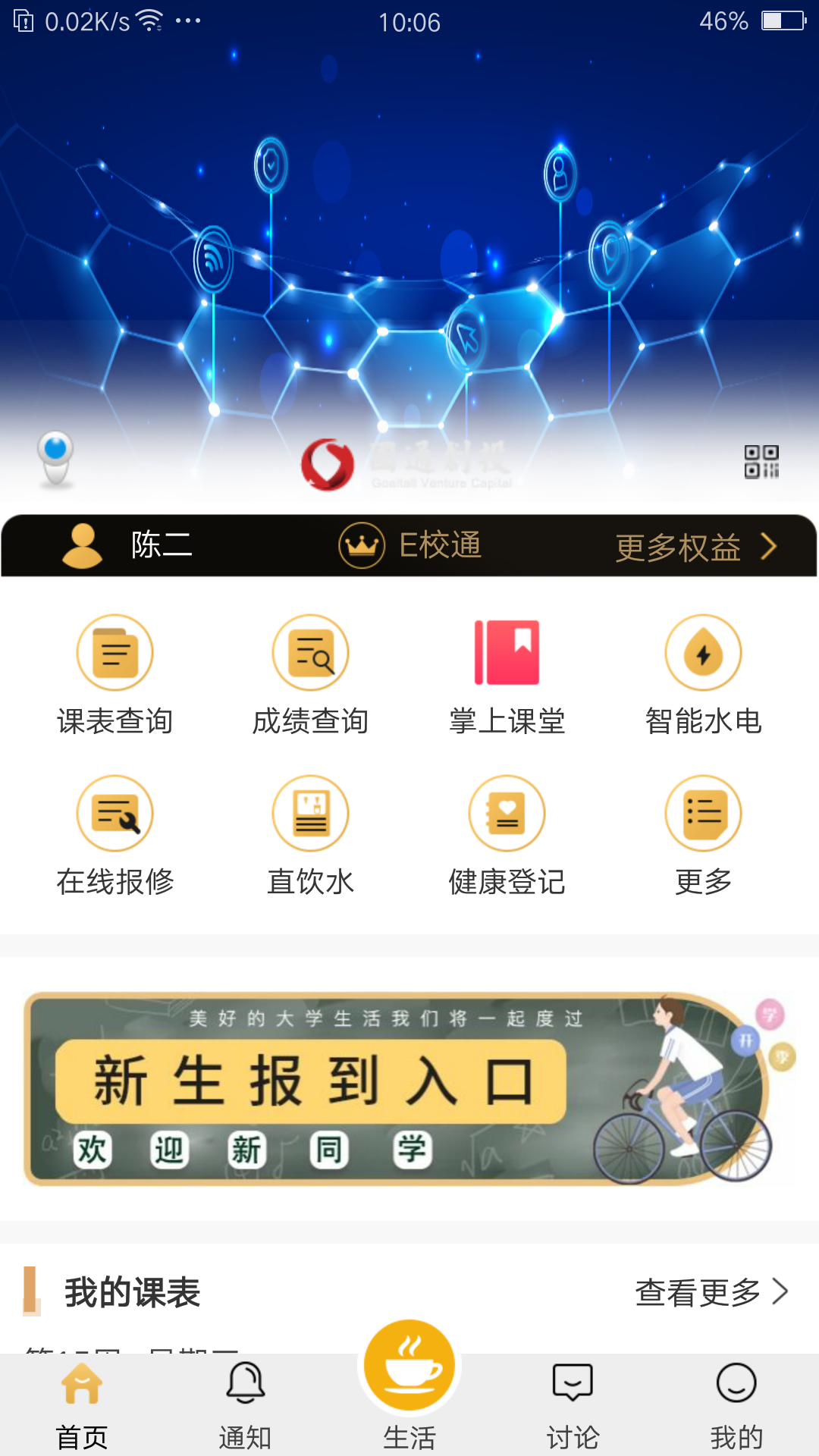This screenshot has height=1456, width=819.
Task: Open 更多权益 benefits page
Action: [x=695, y=547]
